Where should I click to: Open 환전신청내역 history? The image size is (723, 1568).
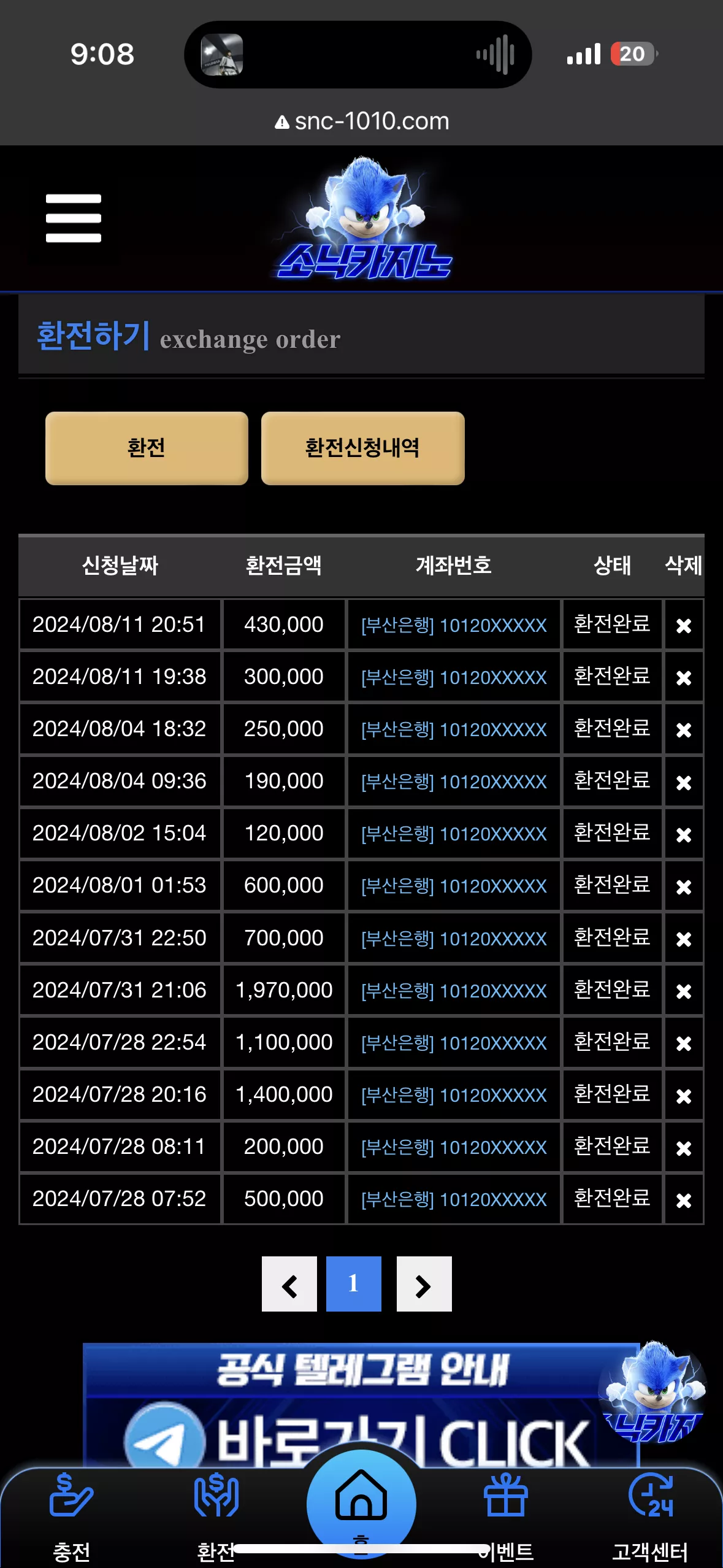(362, 448)
